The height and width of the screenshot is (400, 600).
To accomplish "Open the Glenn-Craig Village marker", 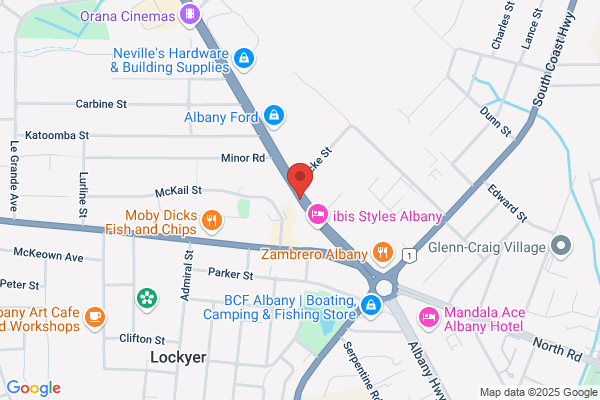I will click(x=561, y=246).
